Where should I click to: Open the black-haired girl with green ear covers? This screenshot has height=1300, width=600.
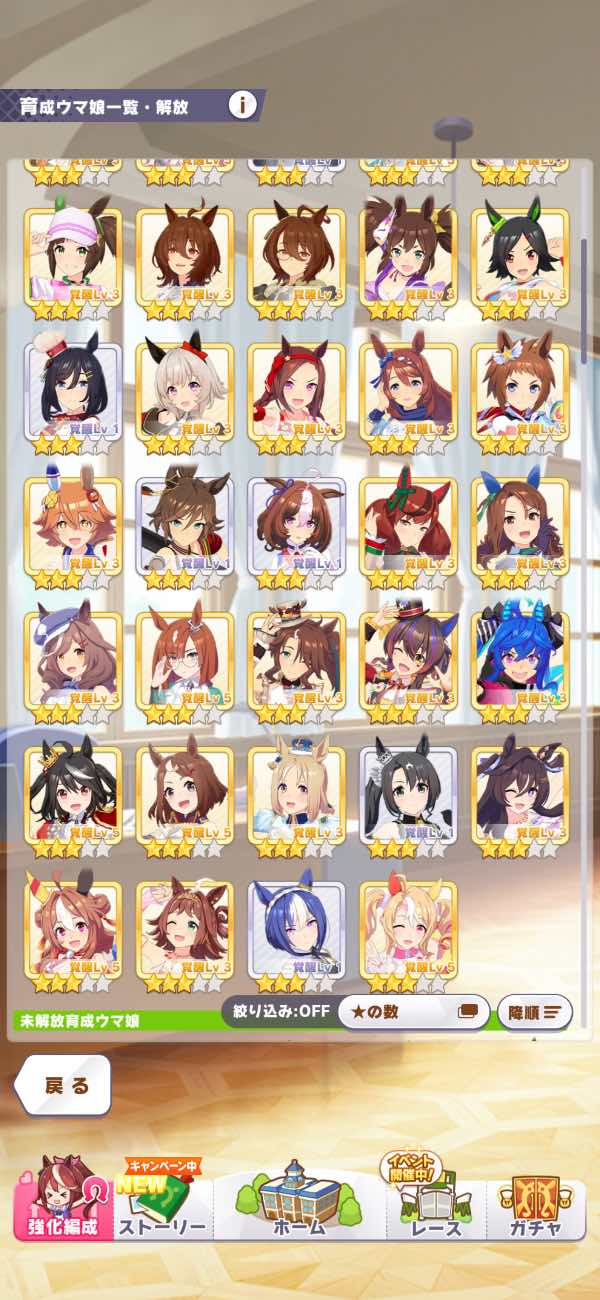520,257
